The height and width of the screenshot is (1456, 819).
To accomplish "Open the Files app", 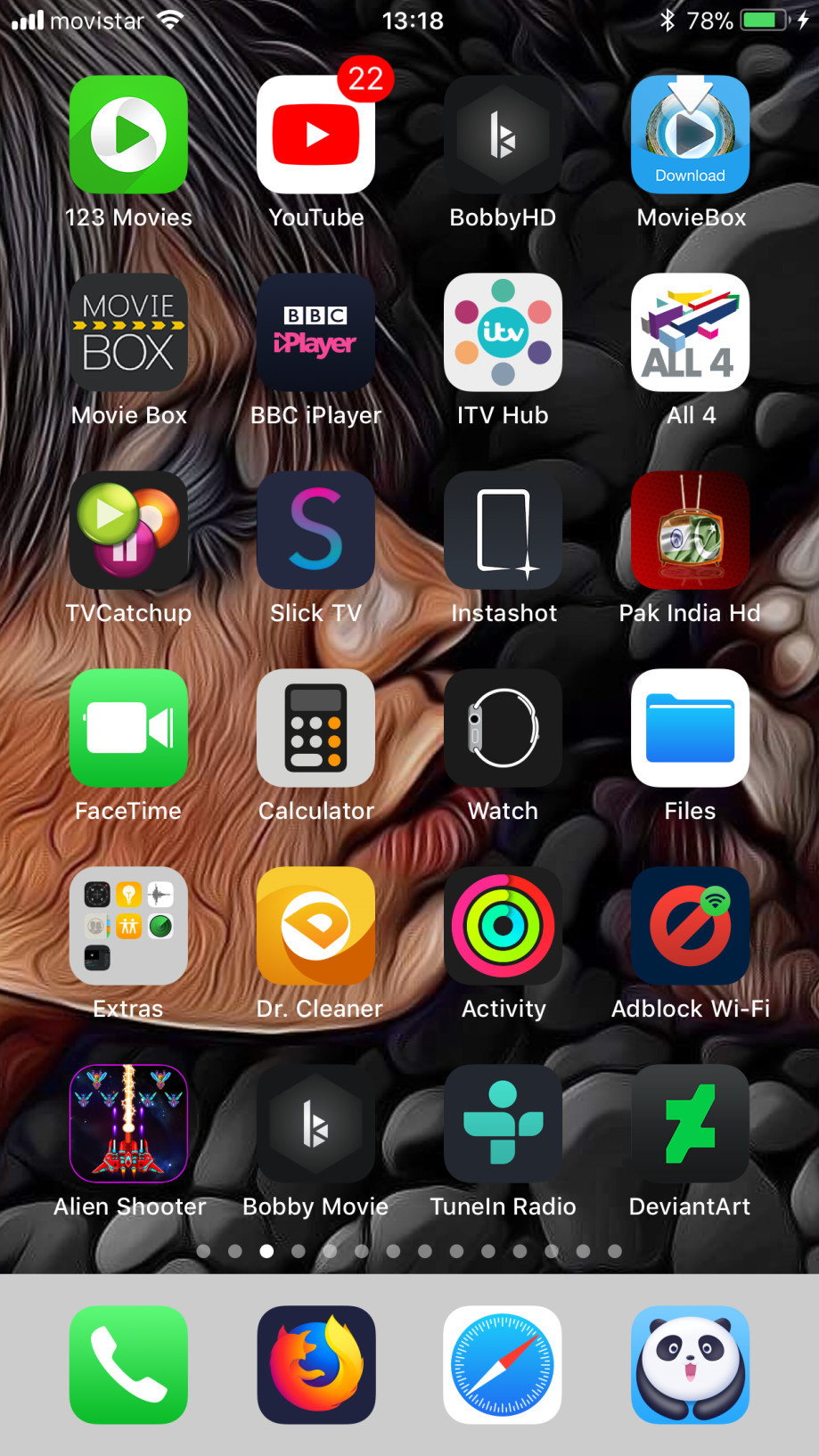I will point(690,728).
